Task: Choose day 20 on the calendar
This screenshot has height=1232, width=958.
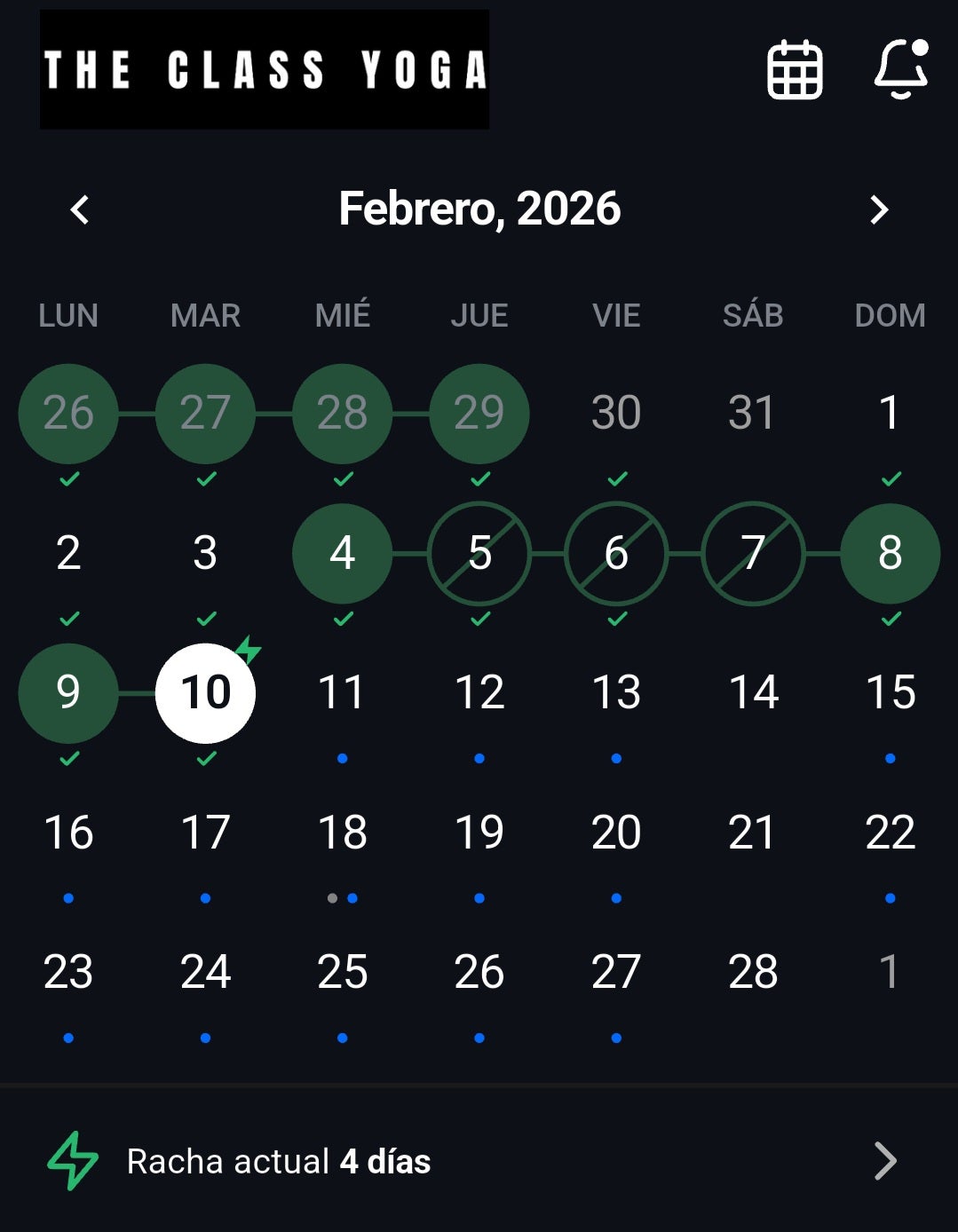Action: click(616, 833)
